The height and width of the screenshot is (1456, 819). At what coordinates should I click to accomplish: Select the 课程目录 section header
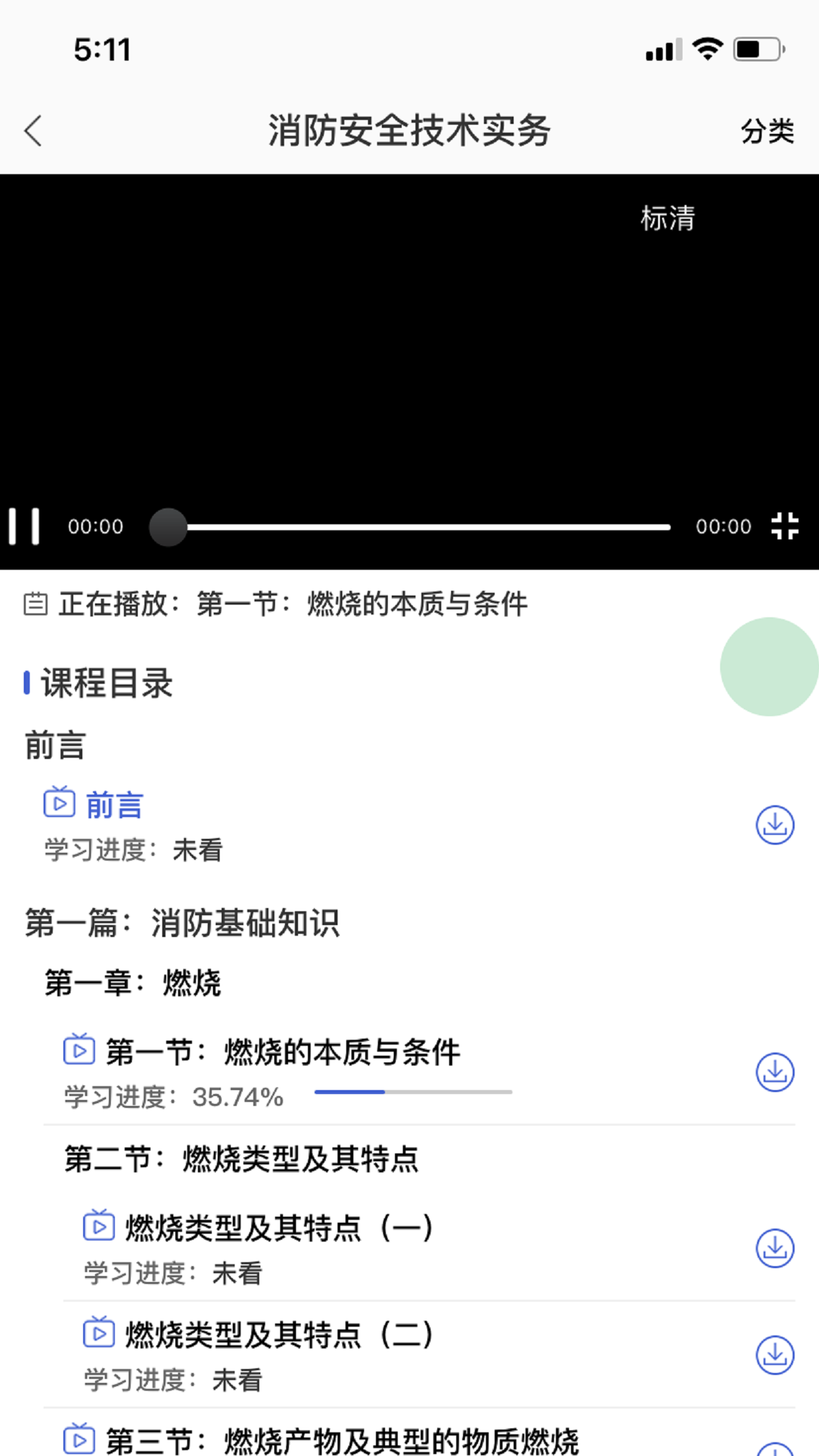(106, 684)
